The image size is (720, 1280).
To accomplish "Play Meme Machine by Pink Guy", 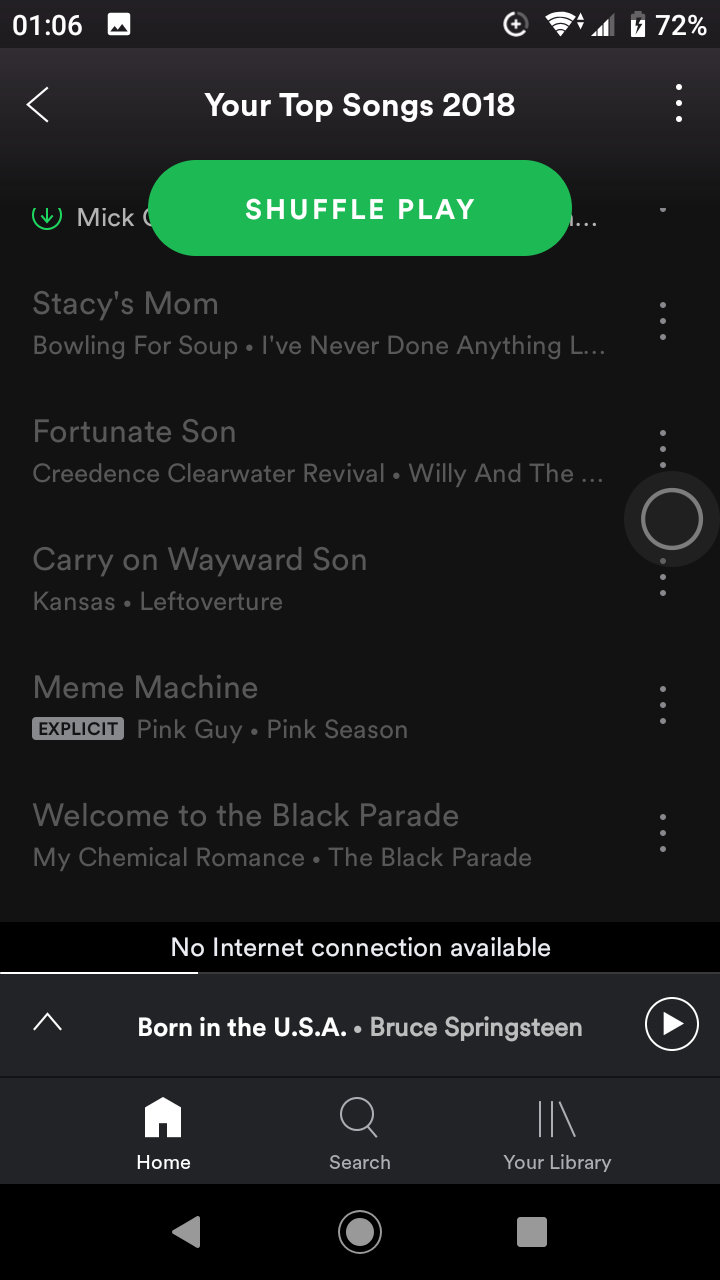I will [x=320, y=707].
